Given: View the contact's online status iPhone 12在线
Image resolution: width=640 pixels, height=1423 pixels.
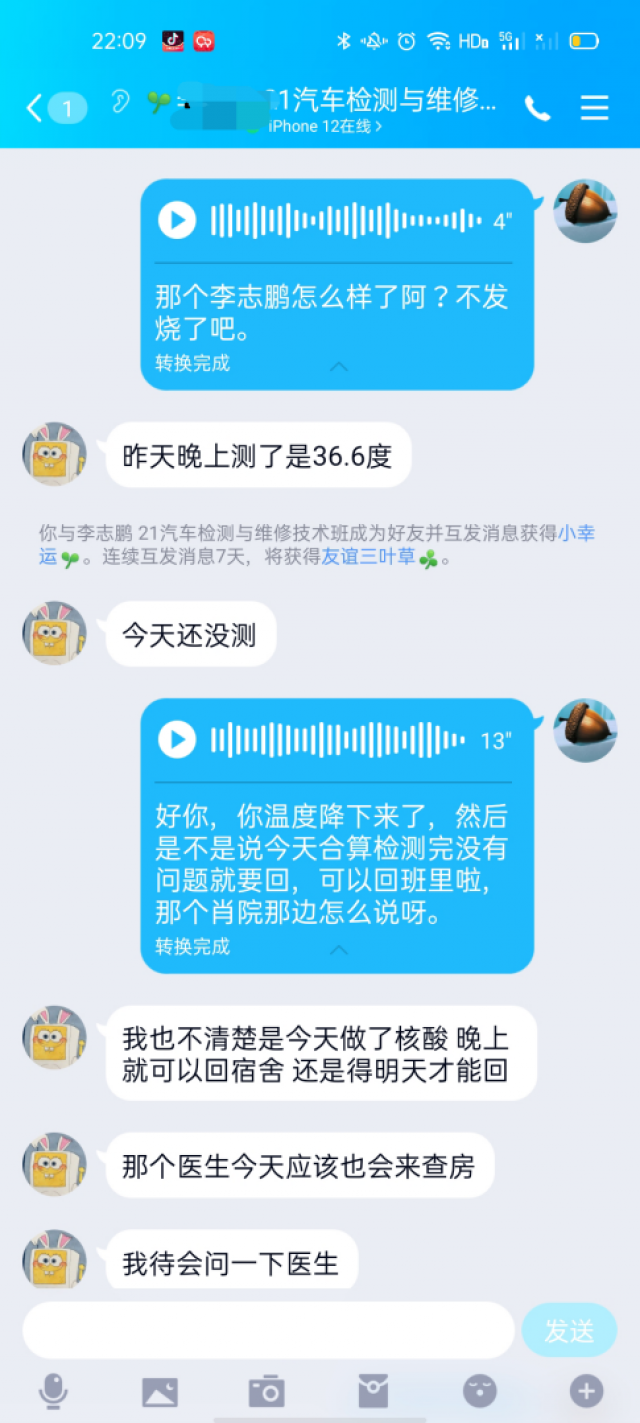Looking at the screenshot, I should (x=325, y=127).
